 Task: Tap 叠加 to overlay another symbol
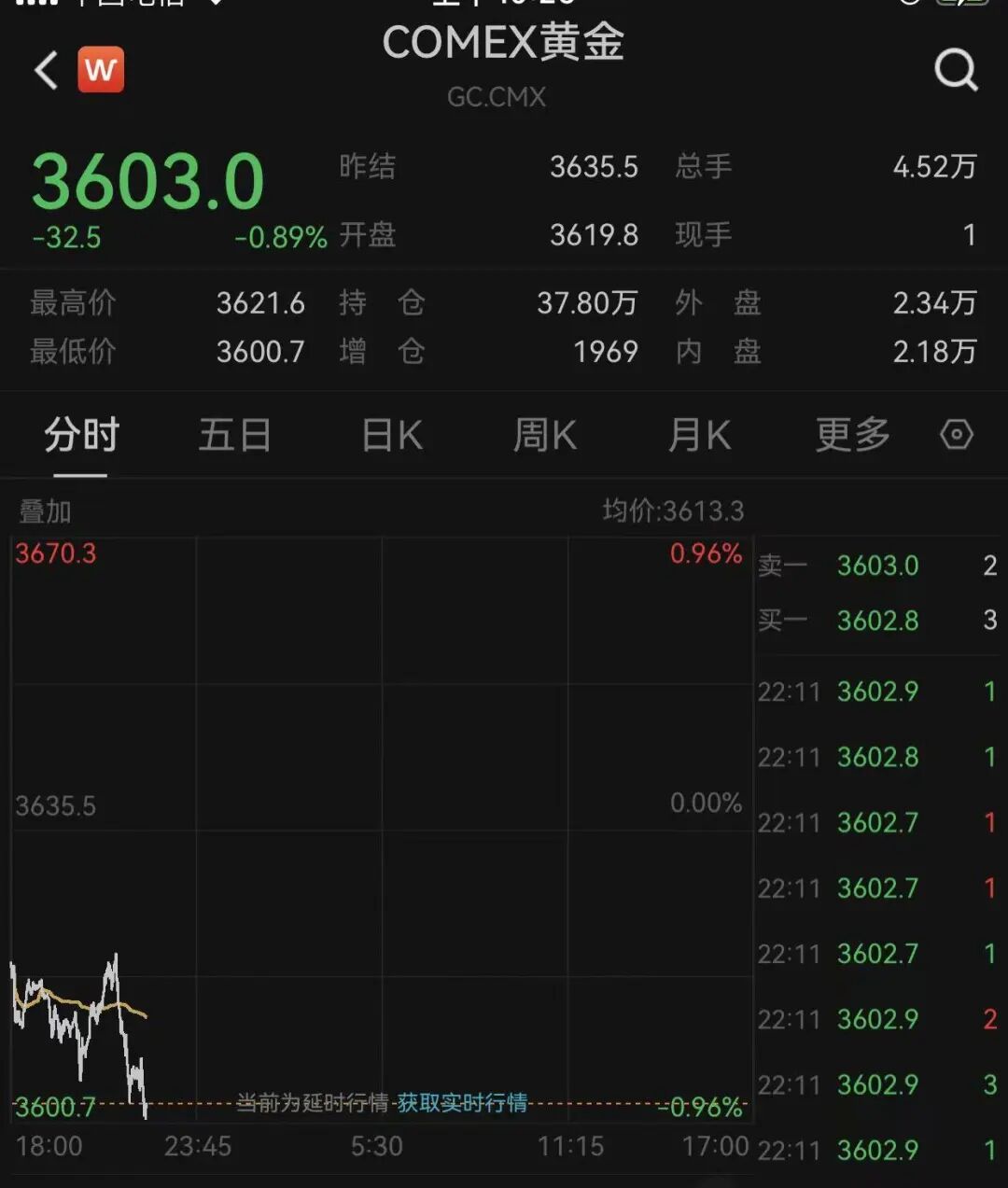pos(45,511)
